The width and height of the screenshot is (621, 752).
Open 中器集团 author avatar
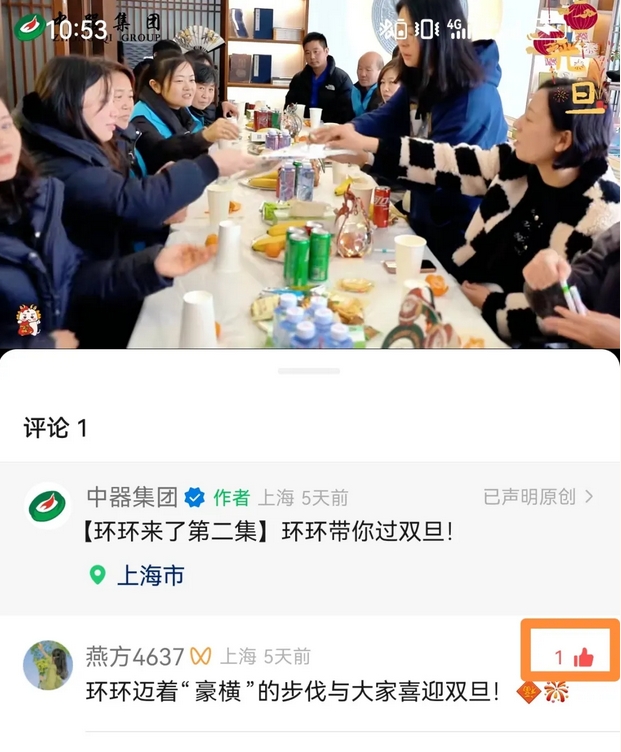(x=47, y=506)
